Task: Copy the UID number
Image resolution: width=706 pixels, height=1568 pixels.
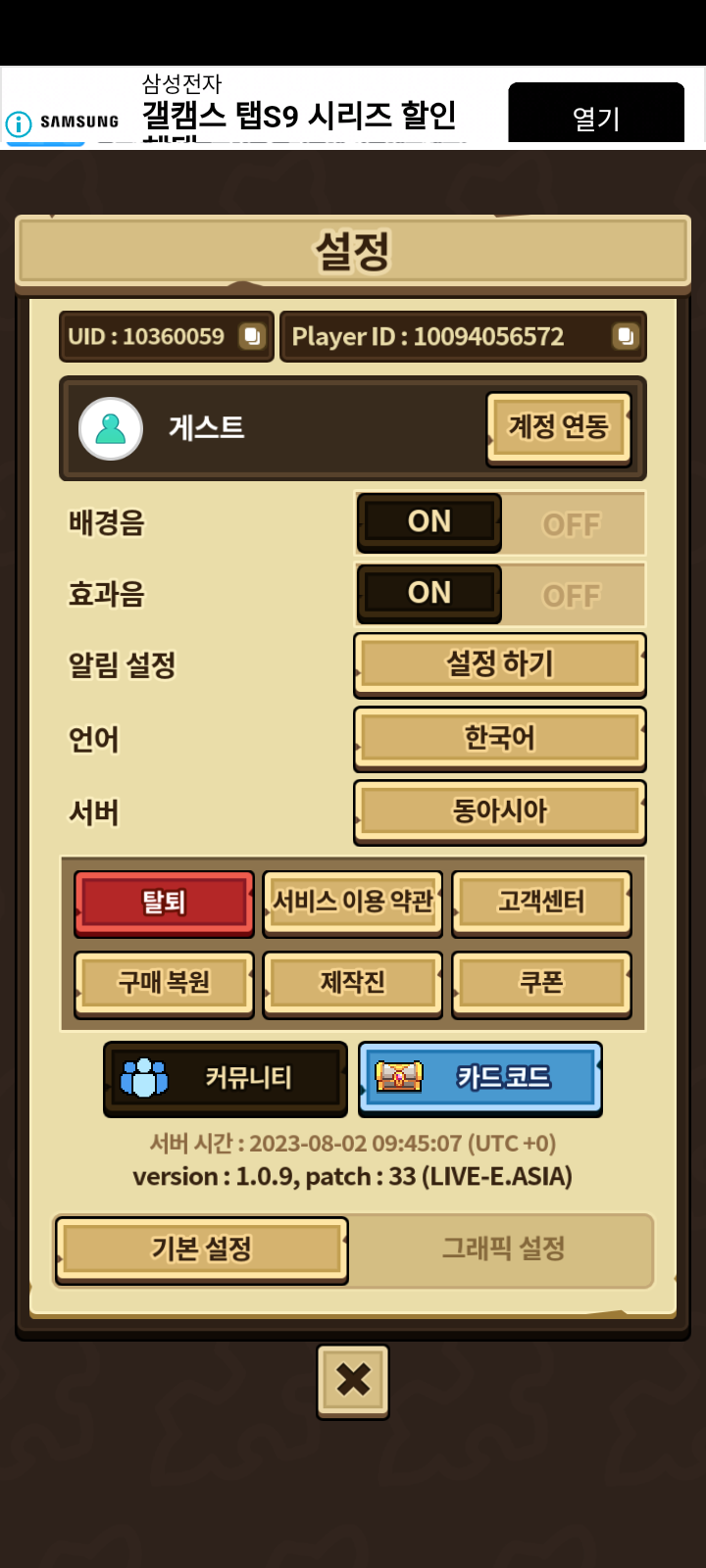Action: [x=252, y=336]
